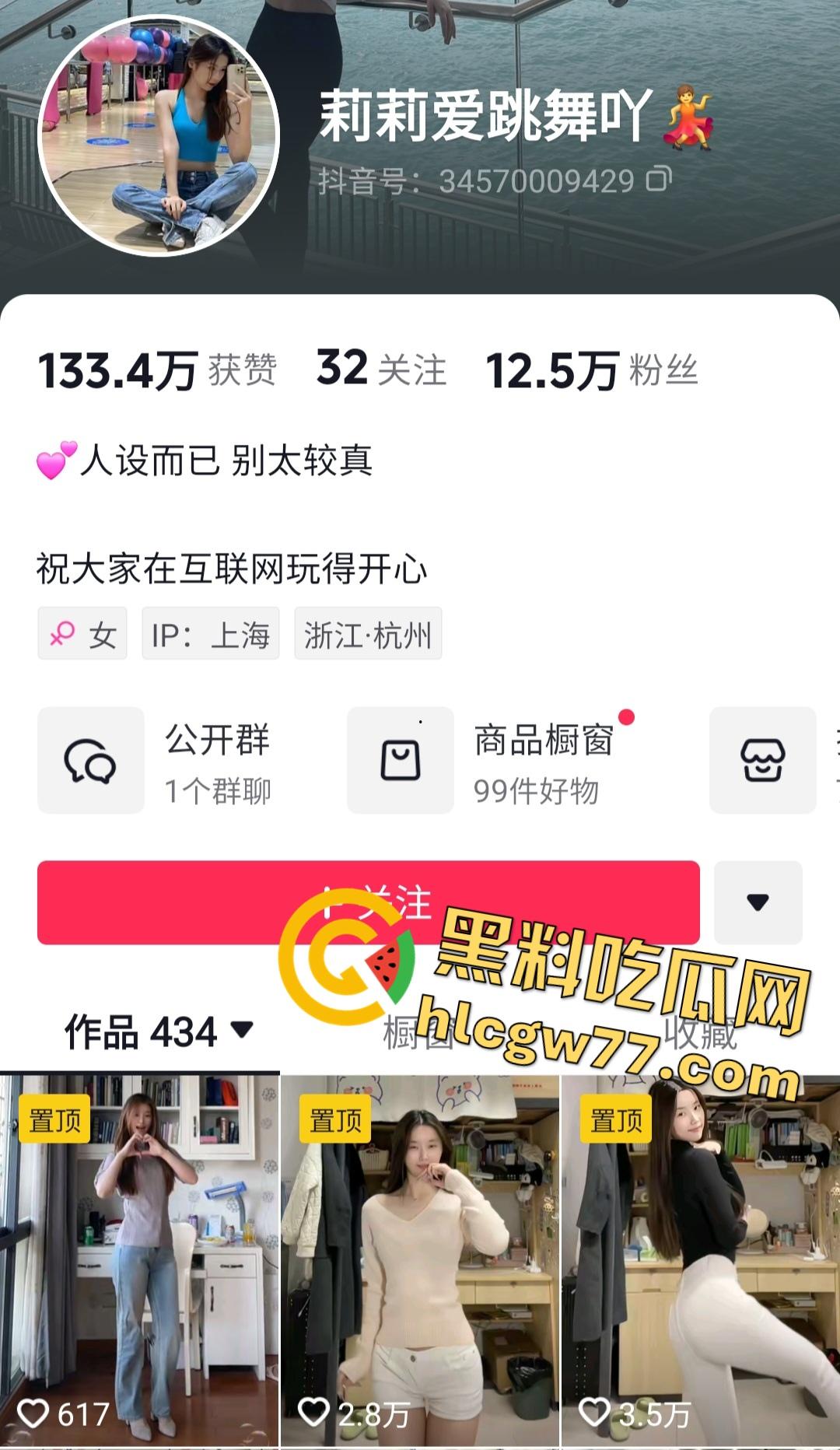Open the shopping bag icon for 商品橱窗
840x1450 pixels.
tap(399, 760)
